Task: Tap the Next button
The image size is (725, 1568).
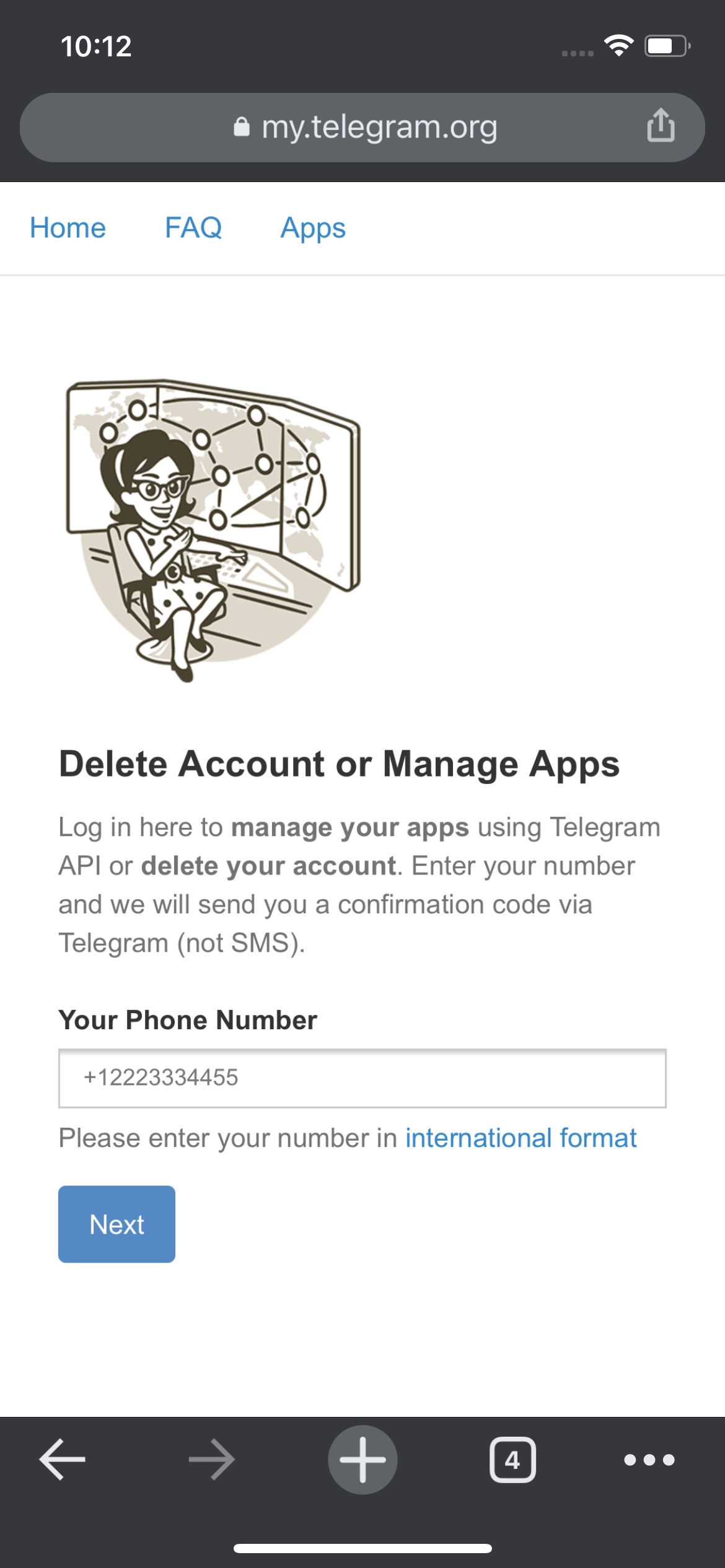Action: pyautogui.click(x=116, y=1224)
